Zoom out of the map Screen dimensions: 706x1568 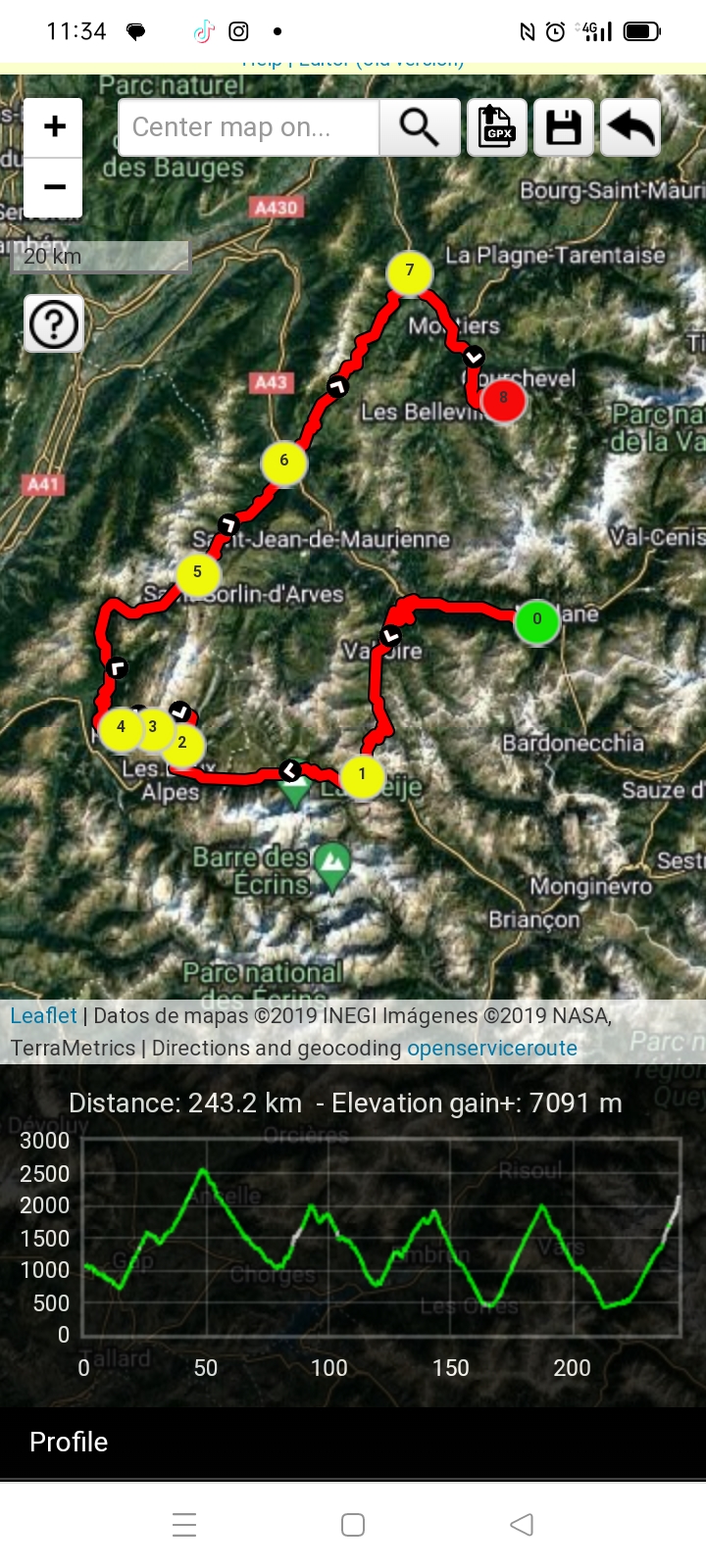(54, 187)
